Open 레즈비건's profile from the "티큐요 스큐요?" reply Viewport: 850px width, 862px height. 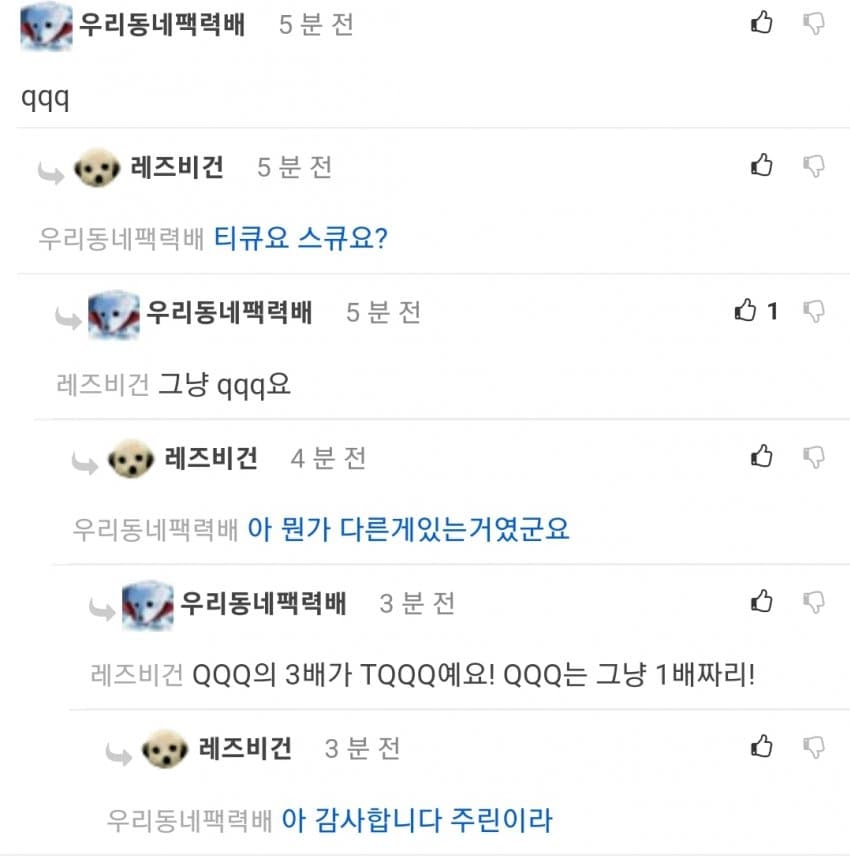click(x=177, y=167)
